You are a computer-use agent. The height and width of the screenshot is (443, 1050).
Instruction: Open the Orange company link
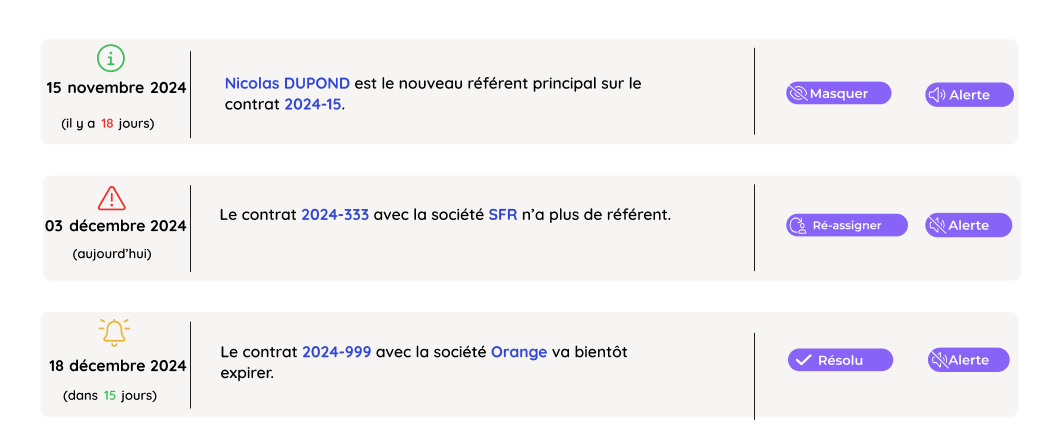(x=519, y=352)
